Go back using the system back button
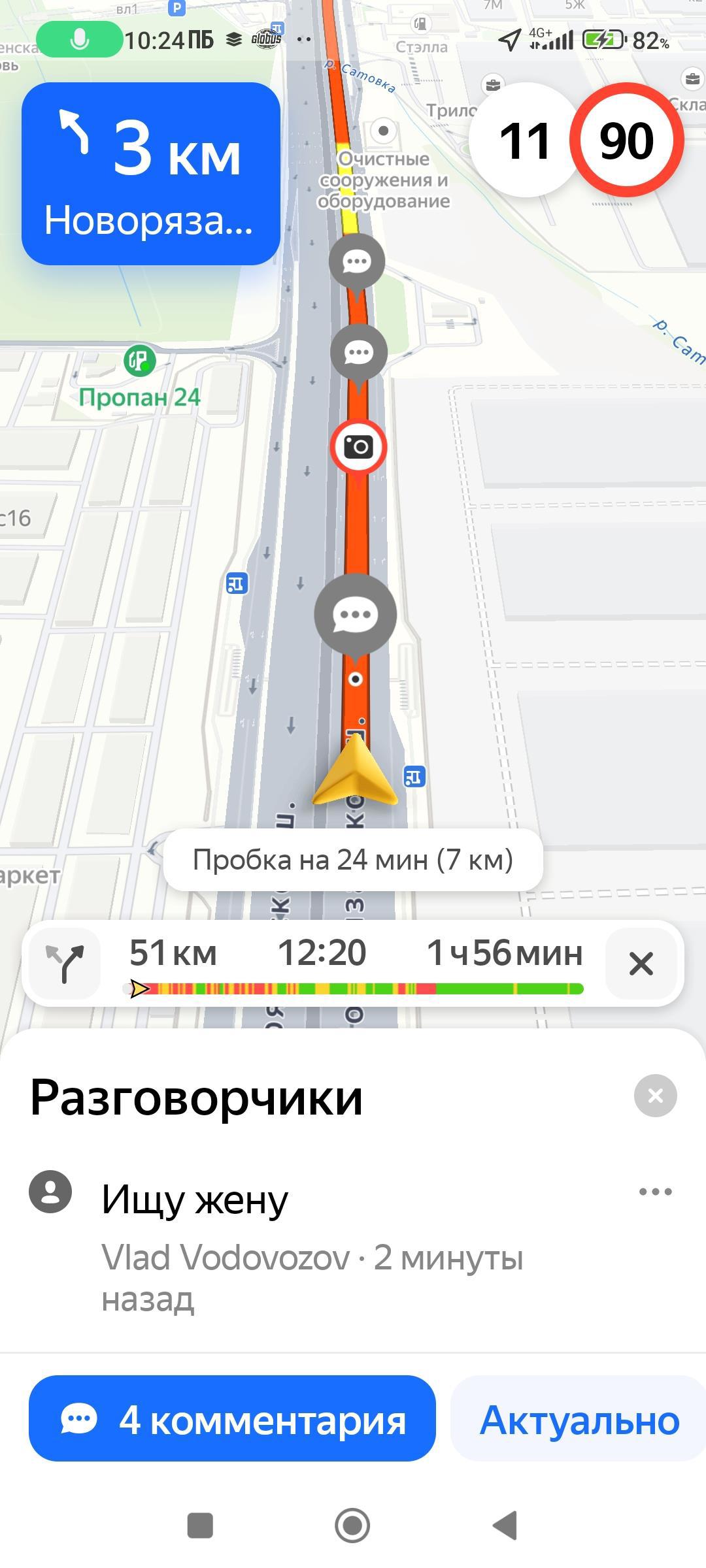 [x=504, y=1526]
